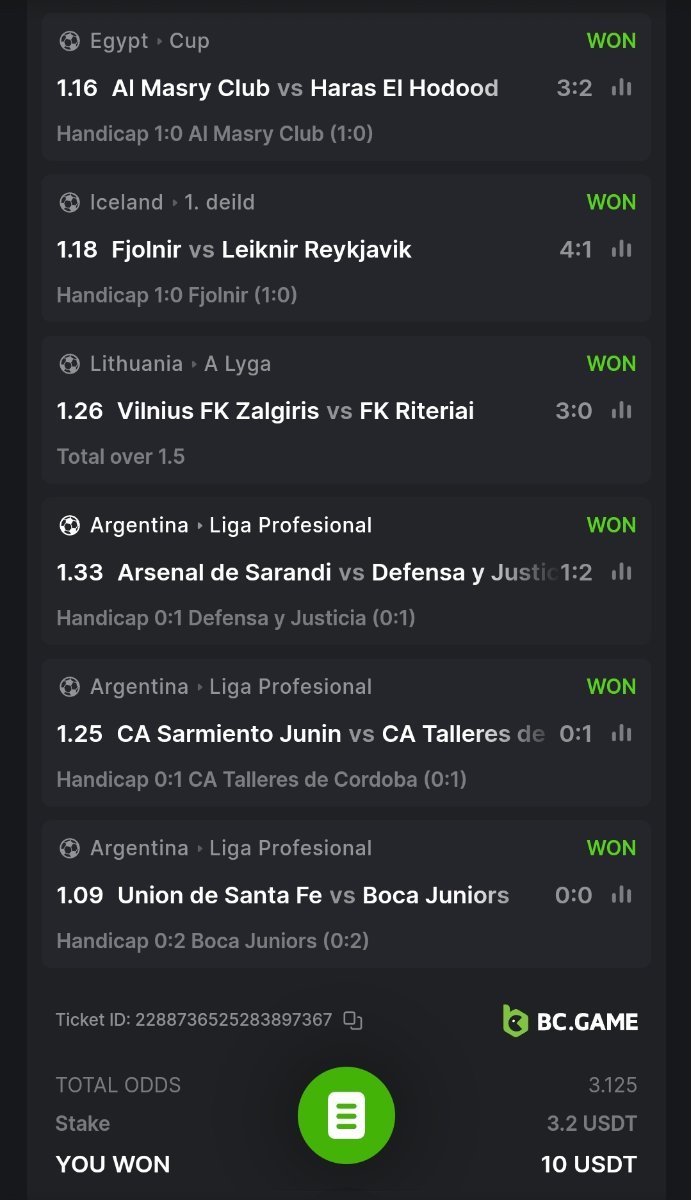Image resolution: width=691 pixels, height=1200 pixels.
Task: Show stats for Arsenal de Sarandi match
Action: click(622, 572)
